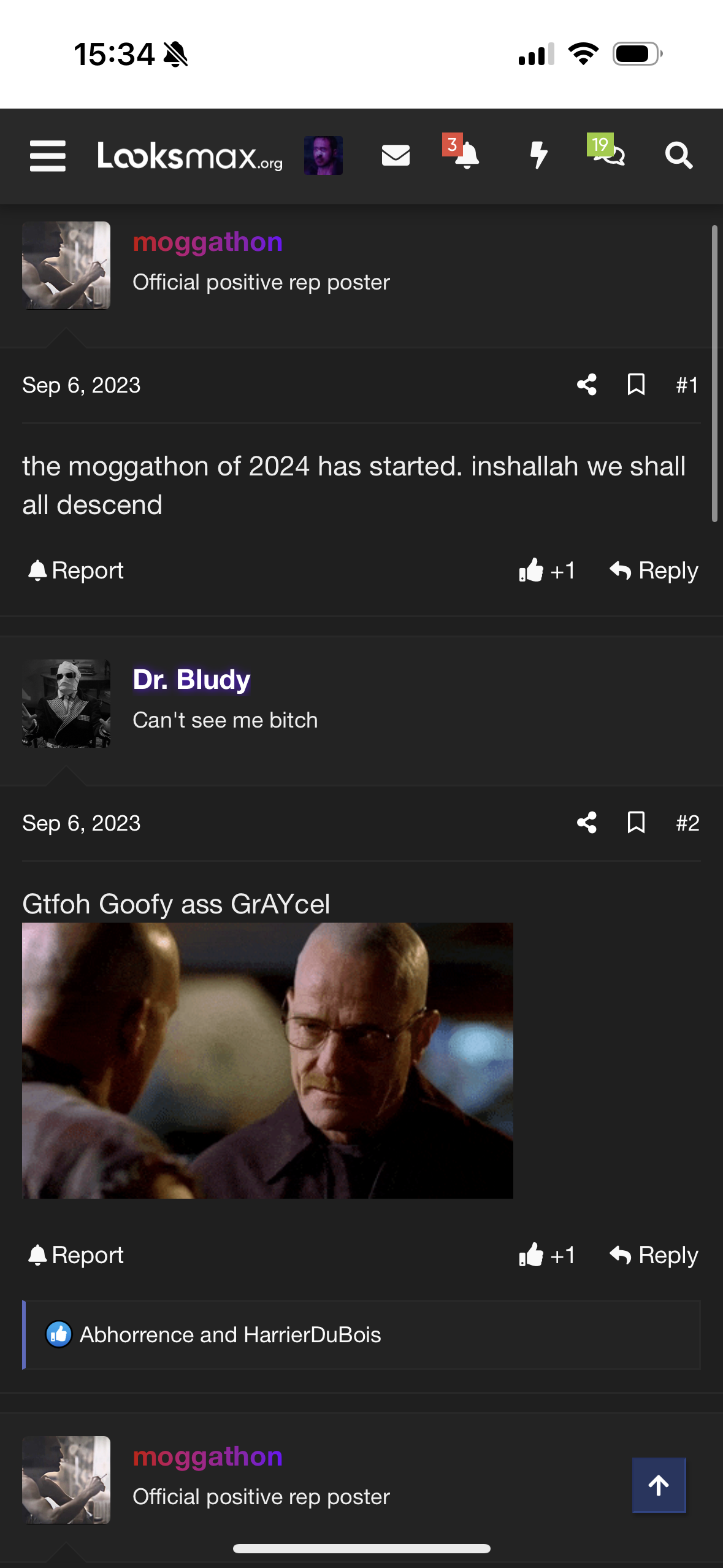Open the alerts bell with 3 notifications

pos(466,155)
